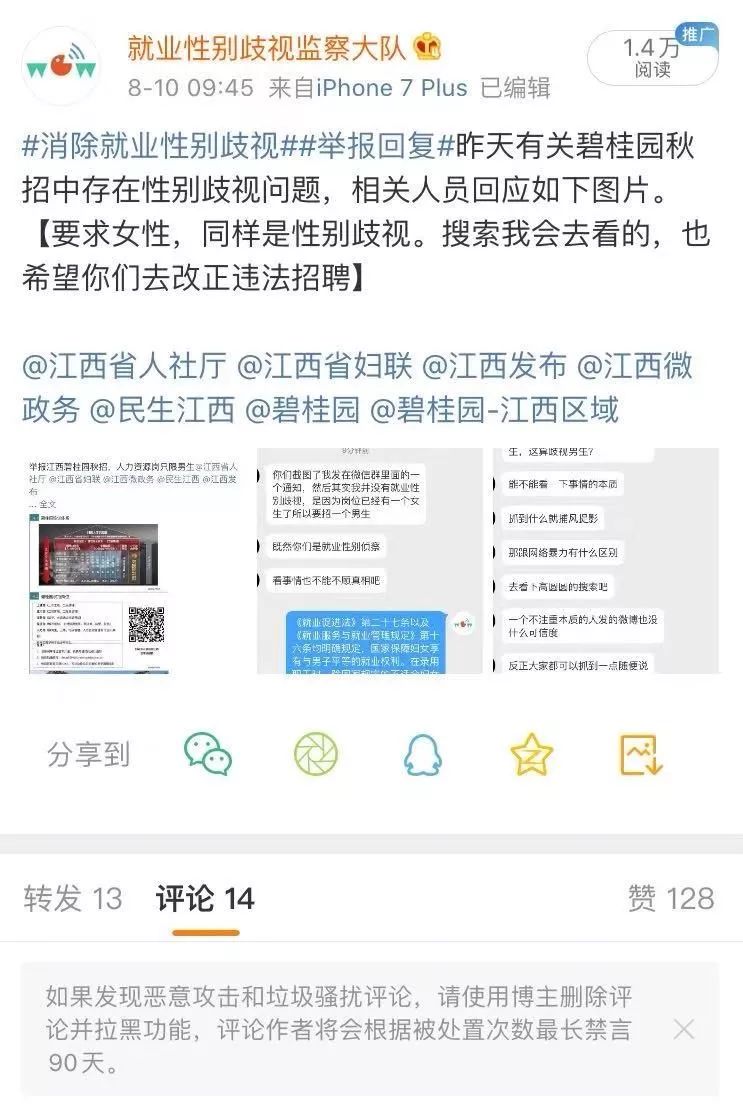
Task: Open the 就业性别歧视监察大队 profile avatar
Action: click(60, 67)
